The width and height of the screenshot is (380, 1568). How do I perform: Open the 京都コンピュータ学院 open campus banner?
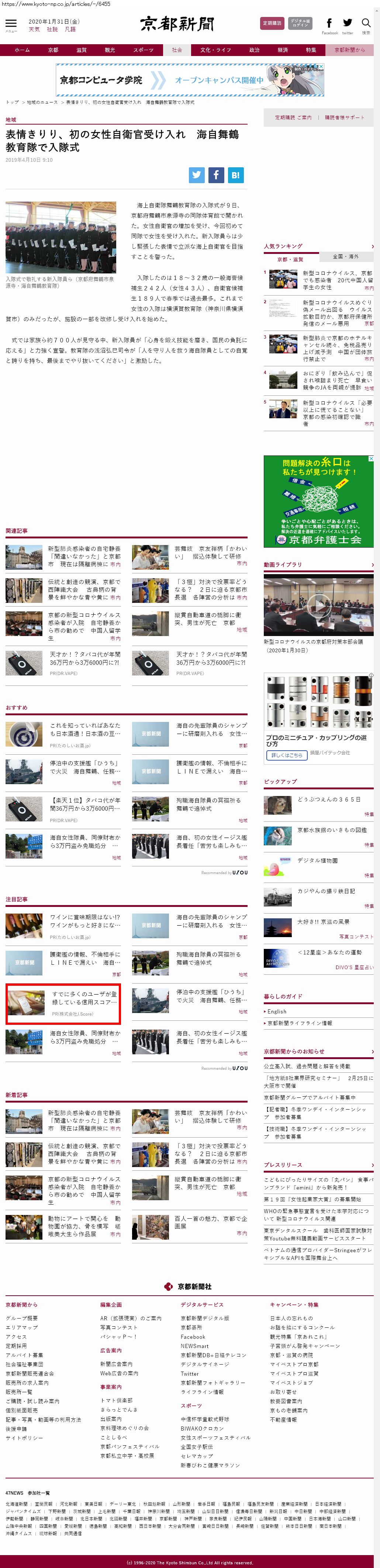pos(189,80)
